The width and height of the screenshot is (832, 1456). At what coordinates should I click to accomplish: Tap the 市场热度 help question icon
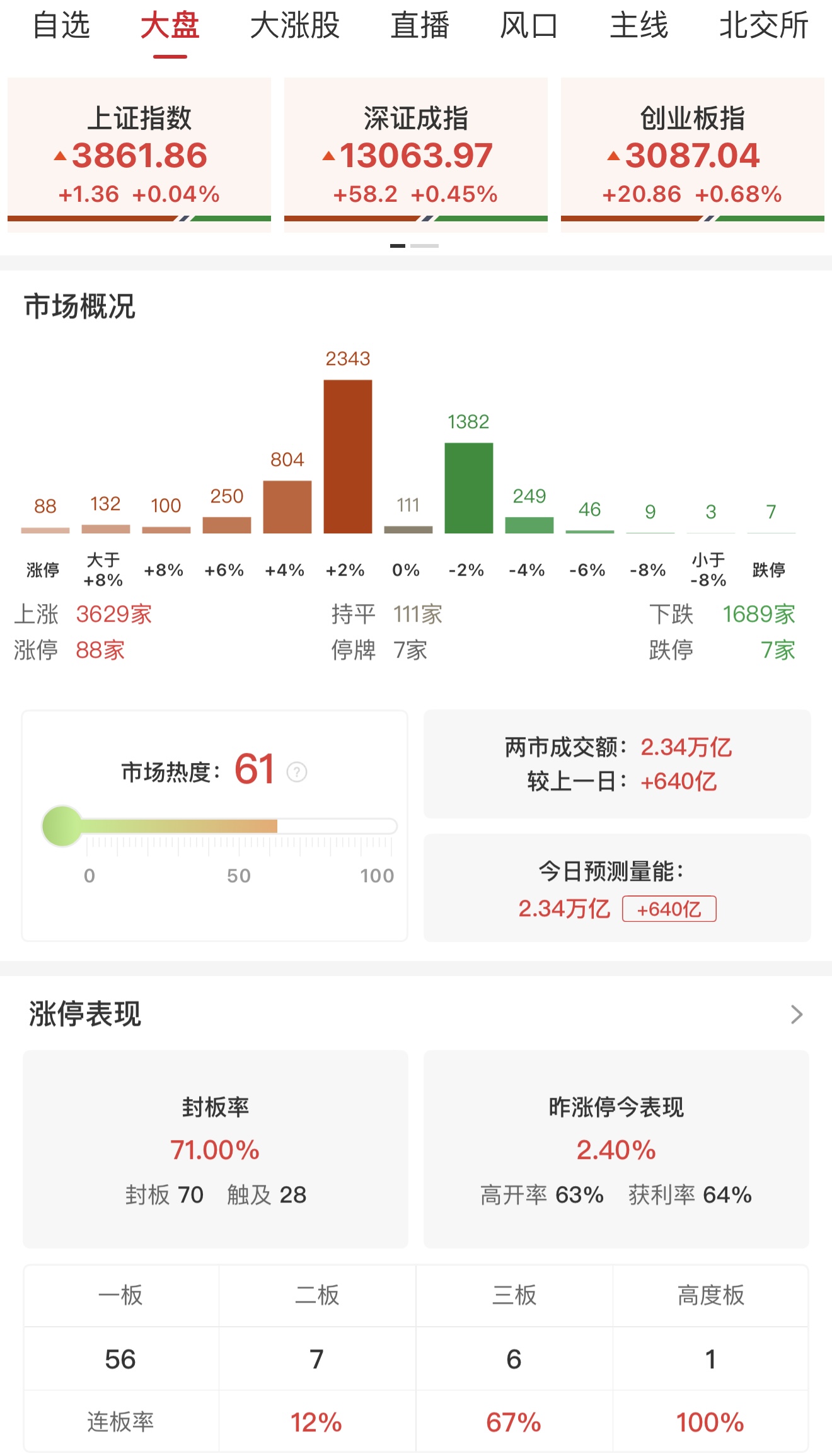click(x=297, y=772)
